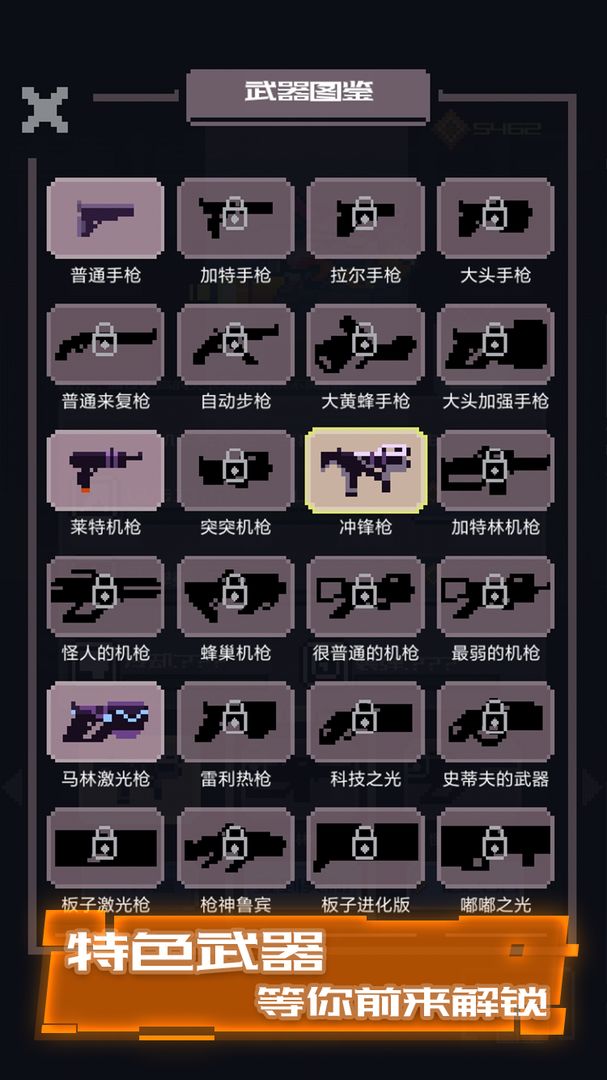Select the 蜂巢机枪 locked tile
607x1080 pixels.
235,596
